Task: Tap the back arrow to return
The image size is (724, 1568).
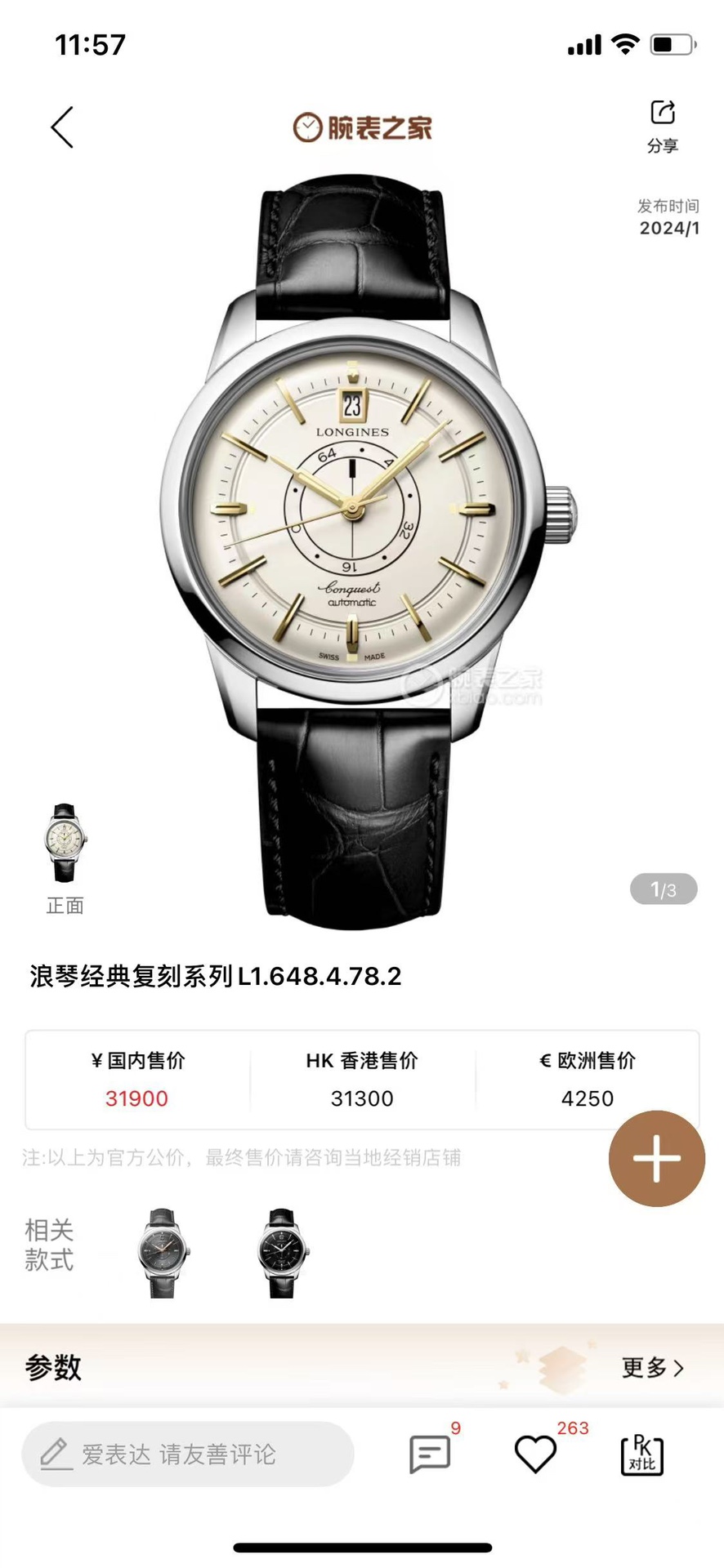Action: [x=62, y=127]
